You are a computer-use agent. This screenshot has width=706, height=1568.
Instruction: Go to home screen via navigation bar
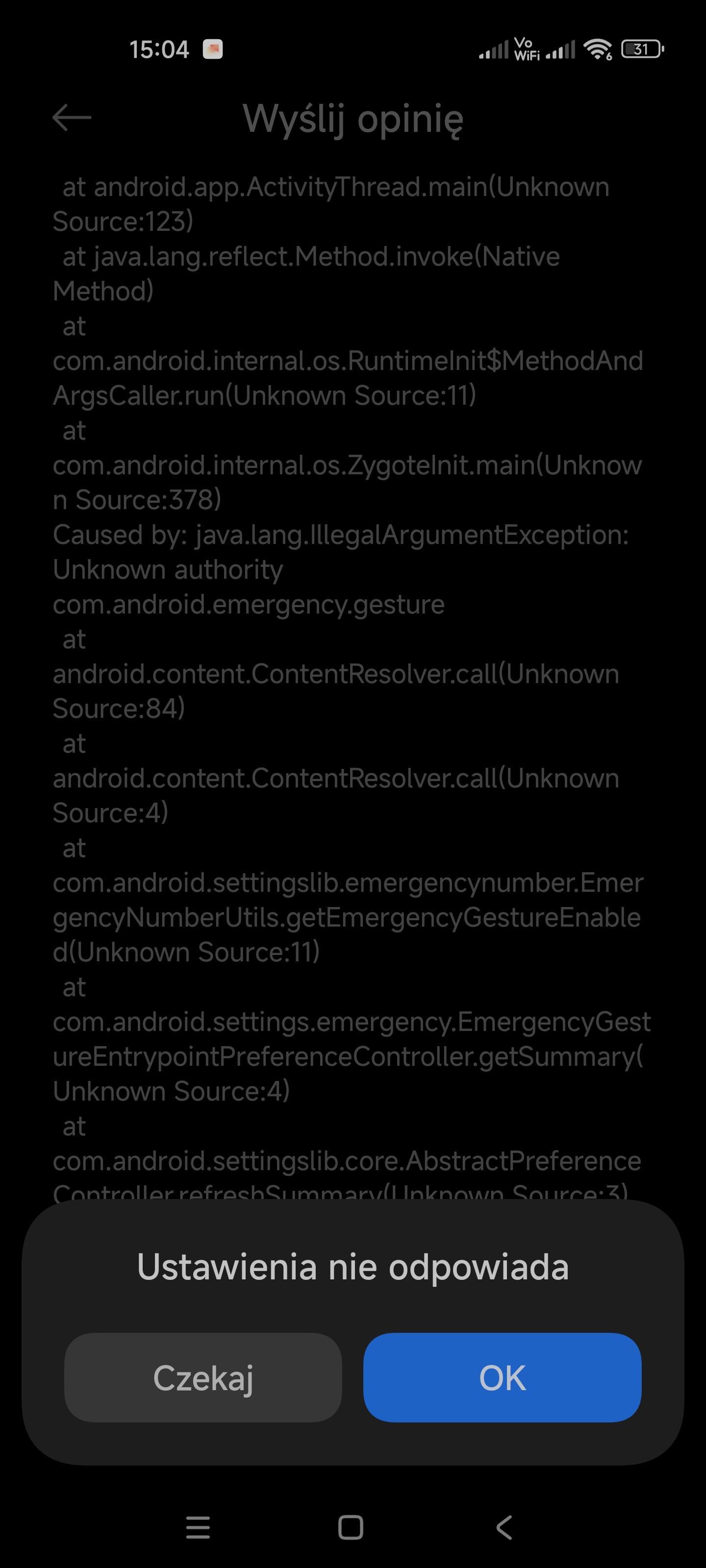click(351, 1527)
